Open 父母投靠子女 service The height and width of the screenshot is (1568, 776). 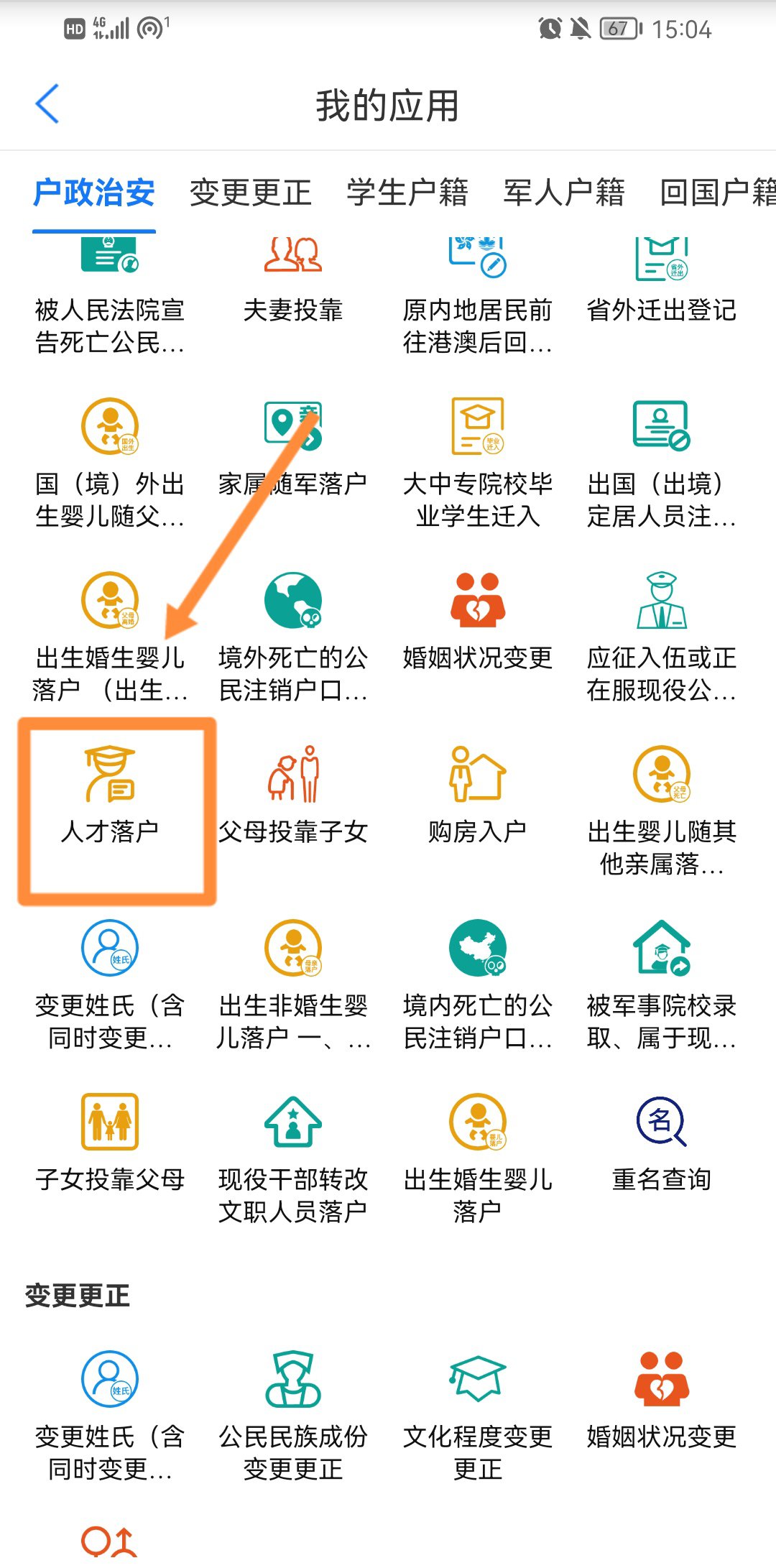pos(292,798)
